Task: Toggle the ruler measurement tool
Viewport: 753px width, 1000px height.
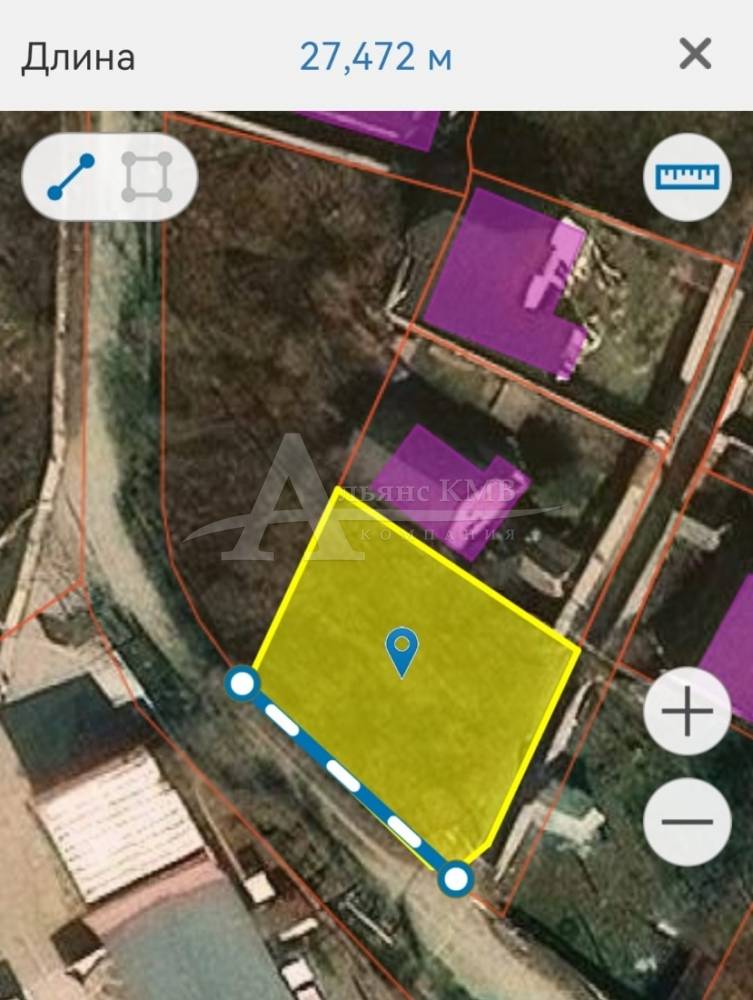Action: tap(687, 177)
